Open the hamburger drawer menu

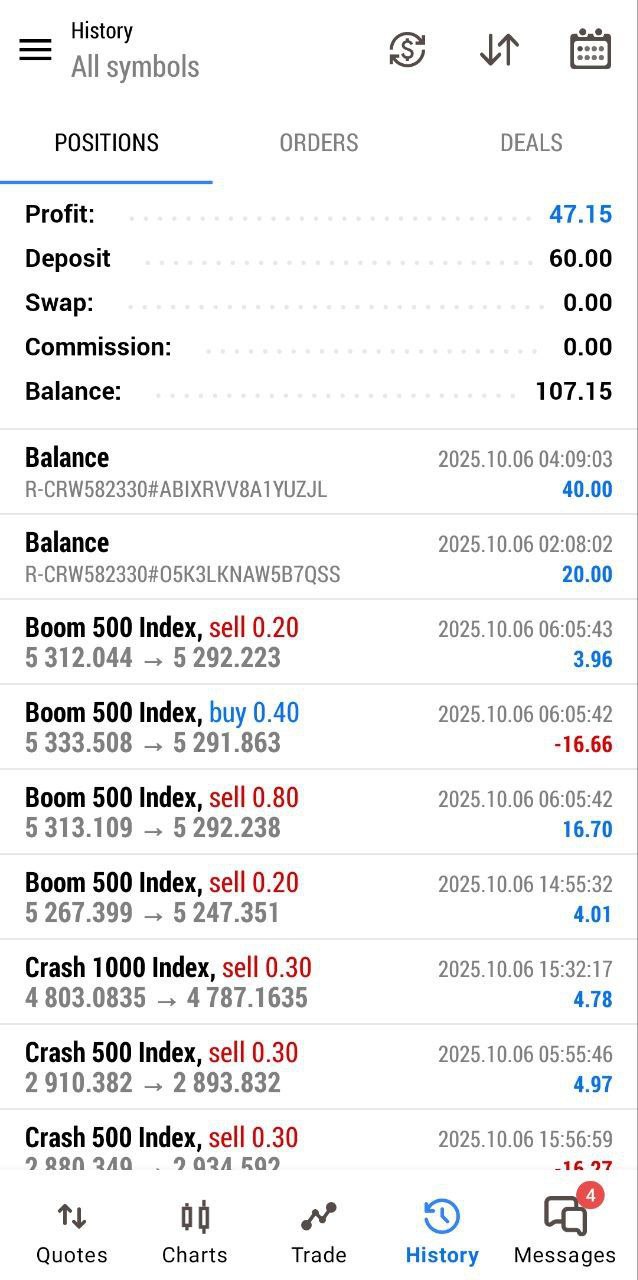tap(35, 49)
